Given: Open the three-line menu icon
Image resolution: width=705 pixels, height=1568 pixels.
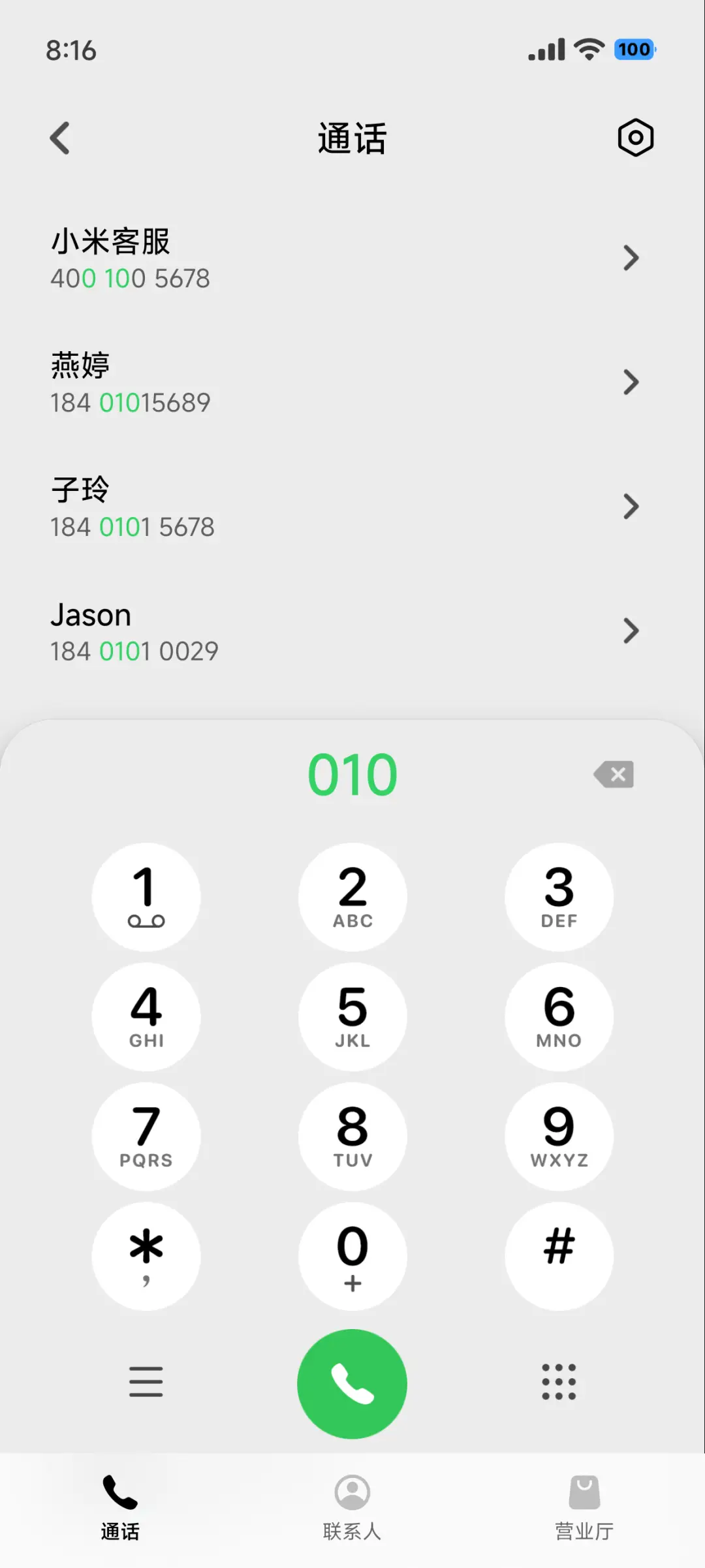Looking at the screenshot, I should point(146,1381).
